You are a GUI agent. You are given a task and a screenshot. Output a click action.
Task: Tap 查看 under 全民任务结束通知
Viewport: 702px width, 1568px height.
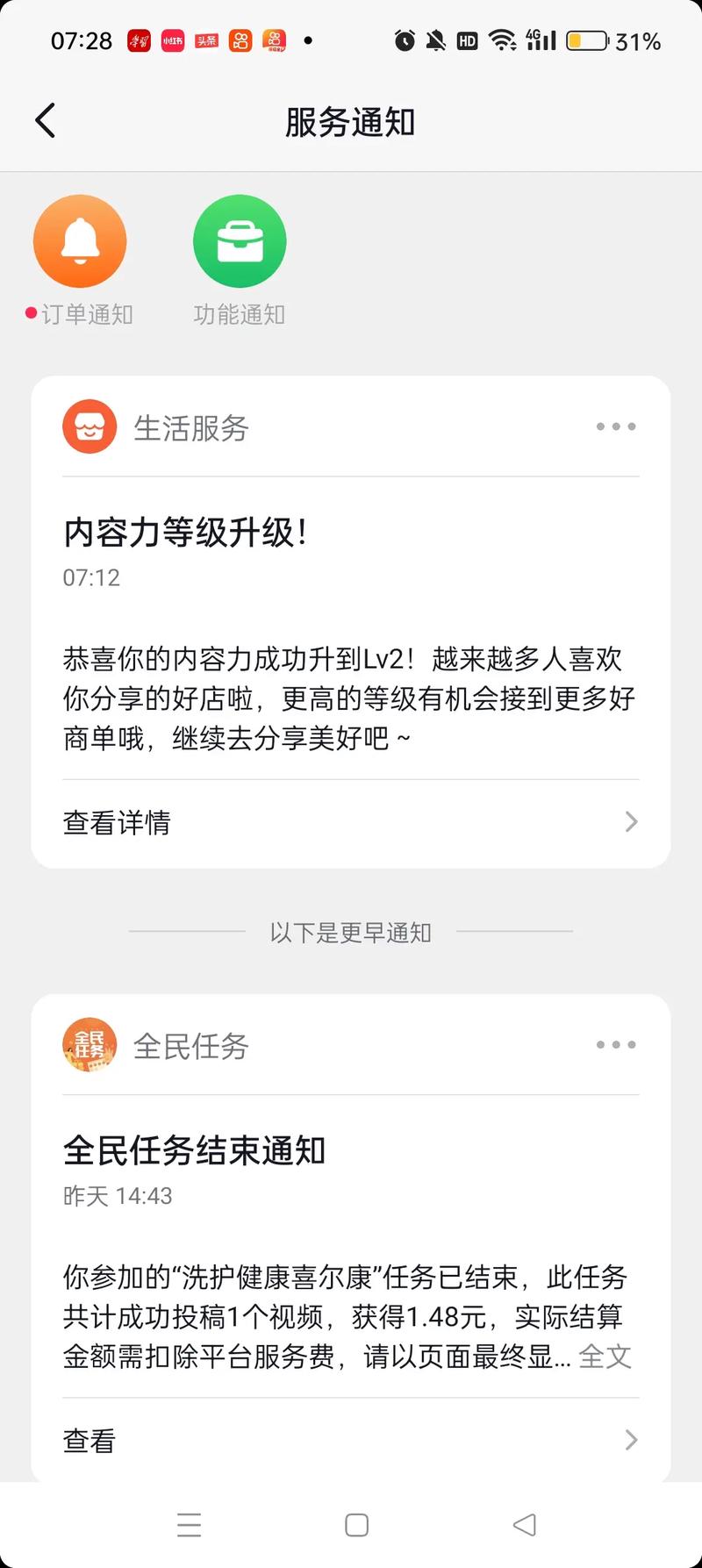pos(351,1440)
